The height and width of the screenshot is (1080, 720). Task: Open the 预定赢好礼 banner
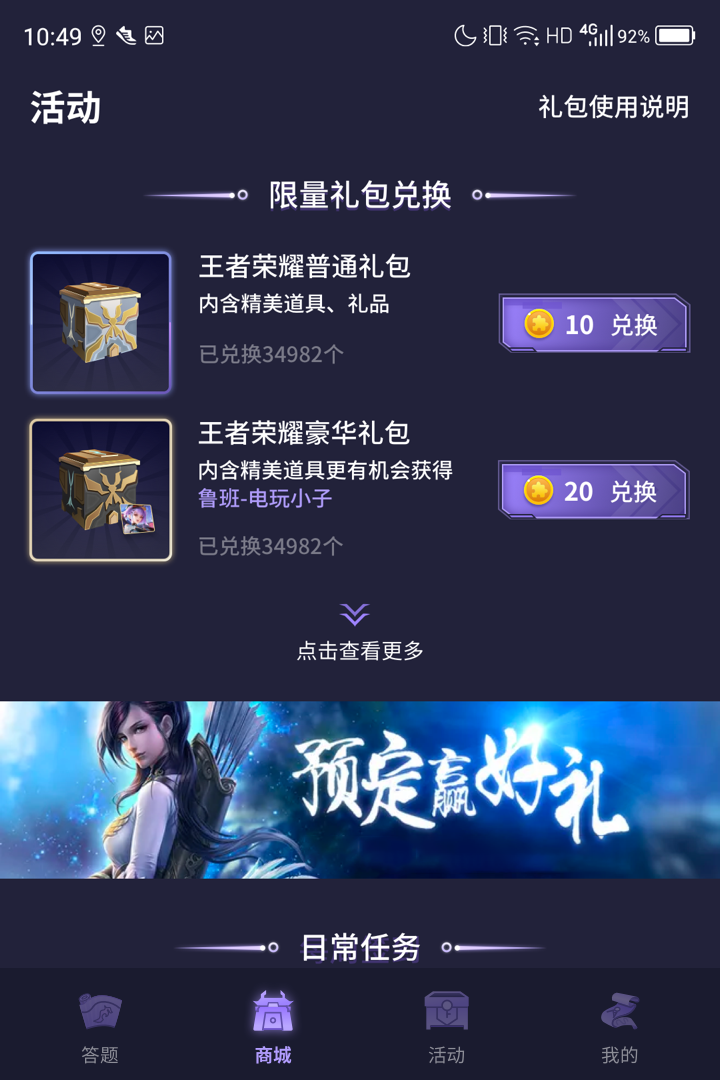point(360,790)
